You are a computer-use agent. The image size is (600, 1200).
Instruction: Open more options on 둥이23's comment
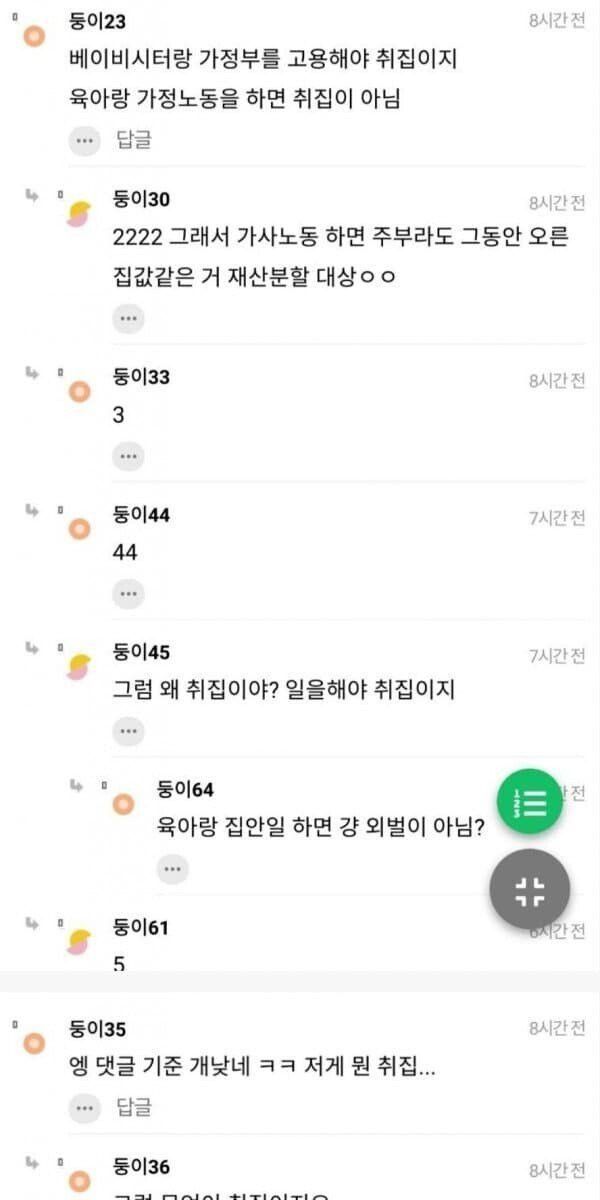click(85, 141)
